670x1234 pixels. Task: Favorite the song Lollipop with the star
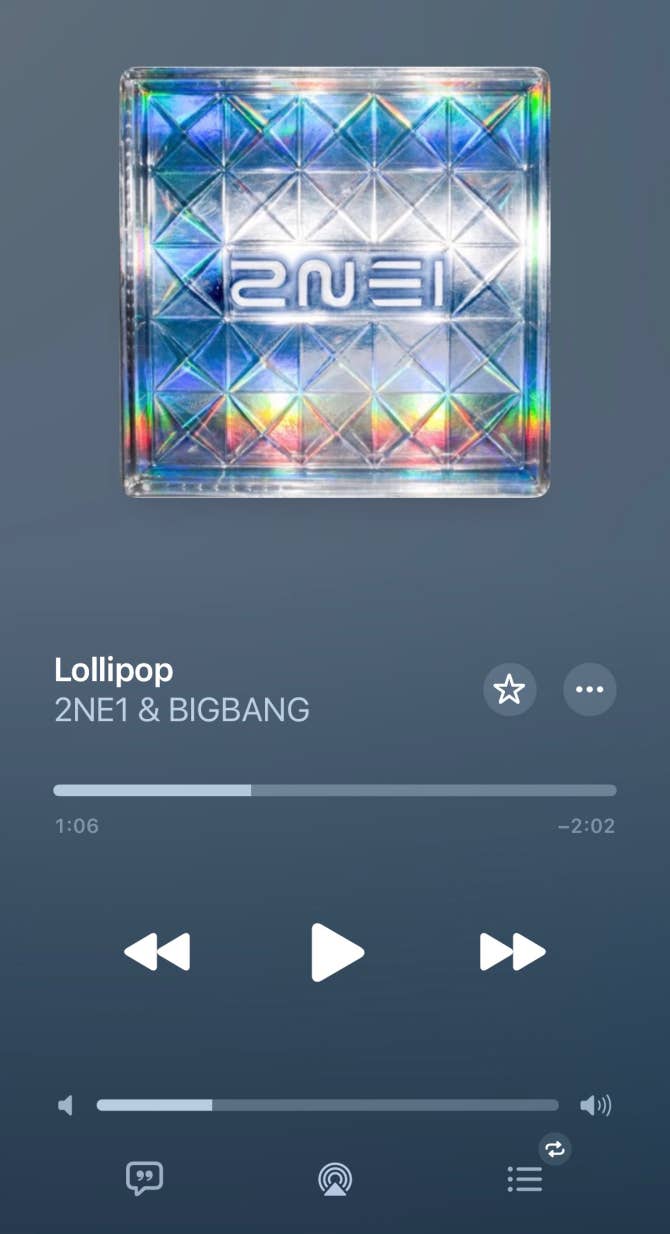[510, 689]
